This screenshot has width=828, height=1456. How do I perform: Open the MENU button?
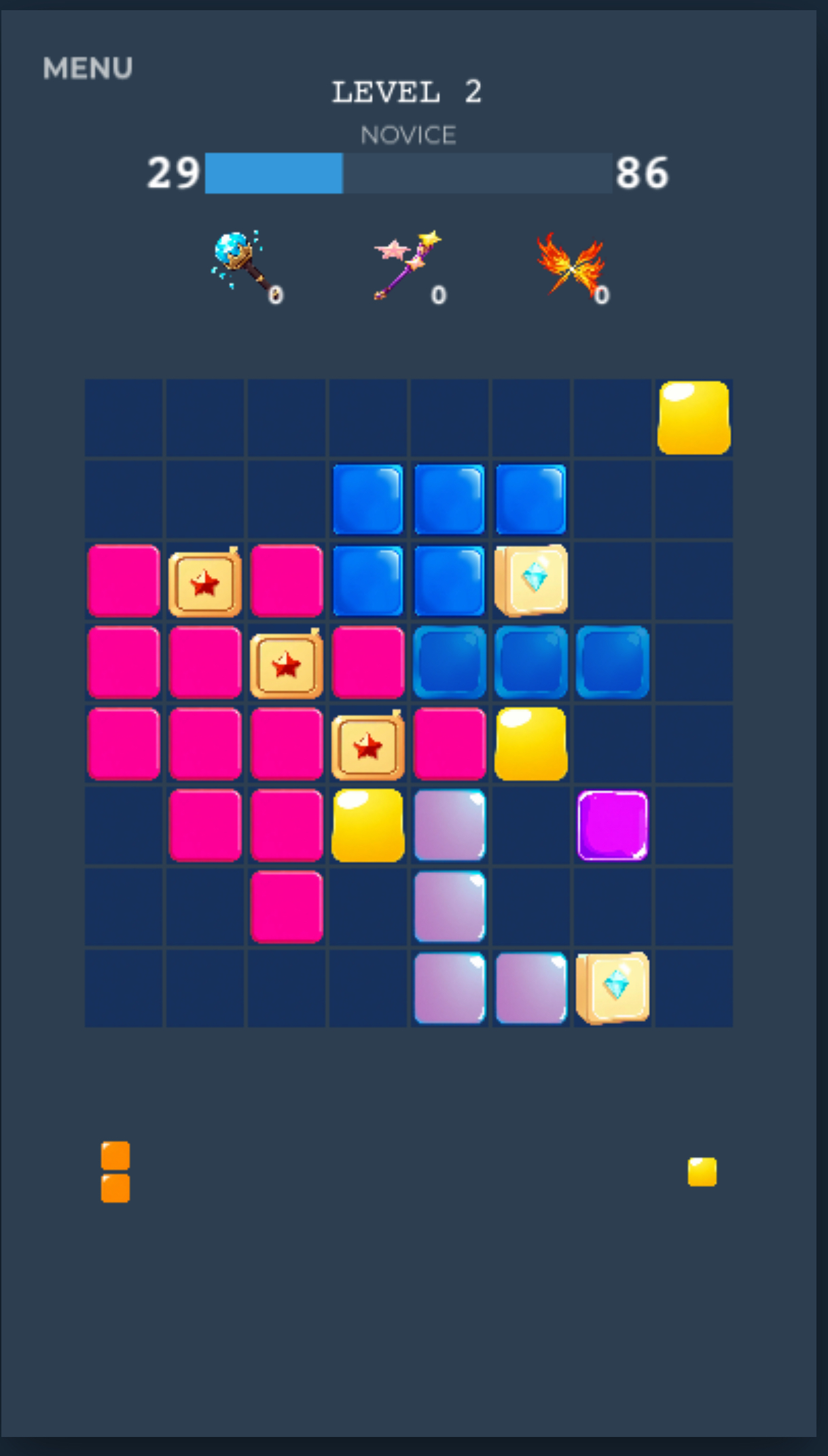88,69
